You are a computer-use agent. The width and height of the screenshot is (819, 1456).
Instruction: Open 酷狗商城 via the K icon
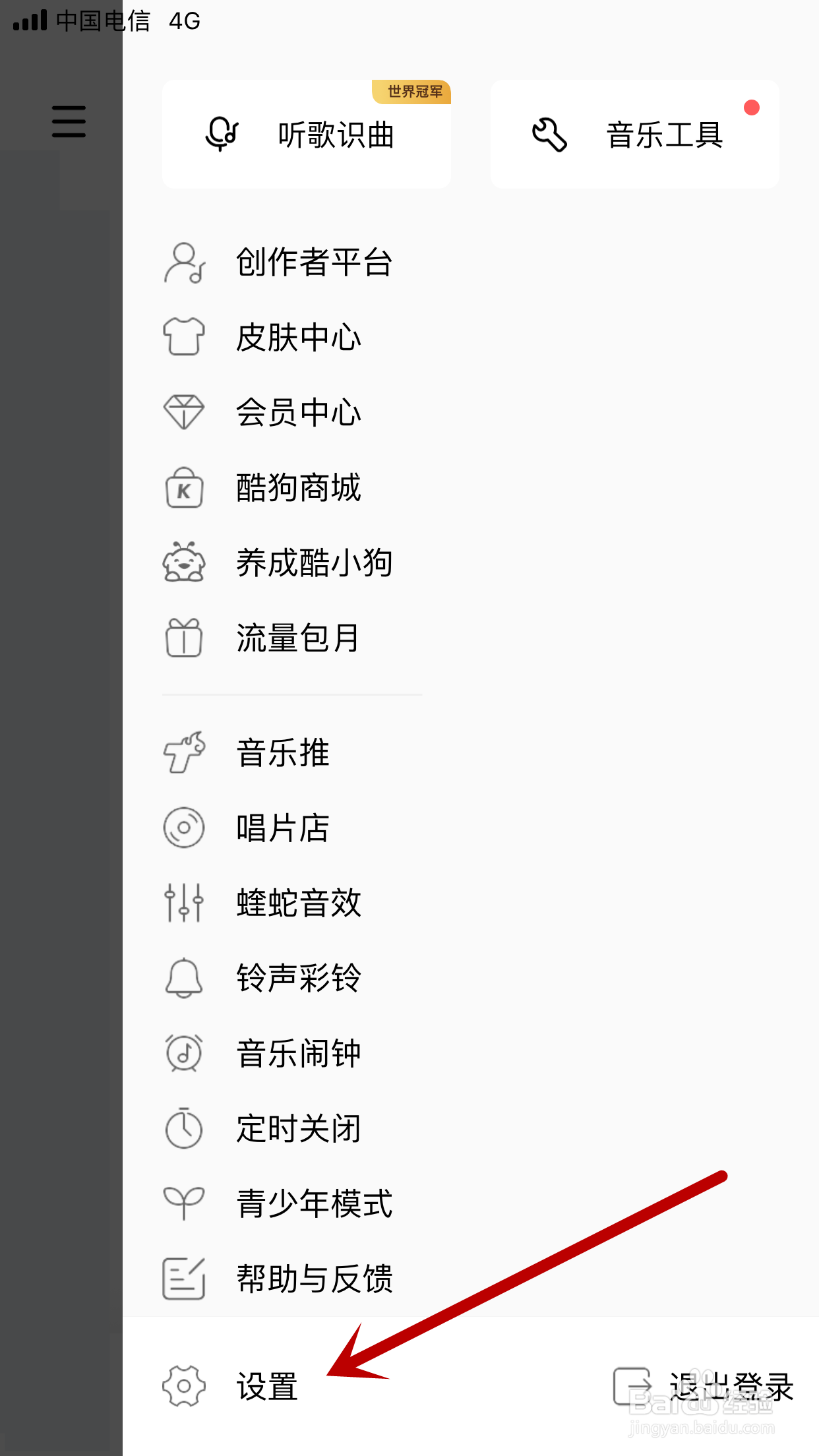[183, 488]
